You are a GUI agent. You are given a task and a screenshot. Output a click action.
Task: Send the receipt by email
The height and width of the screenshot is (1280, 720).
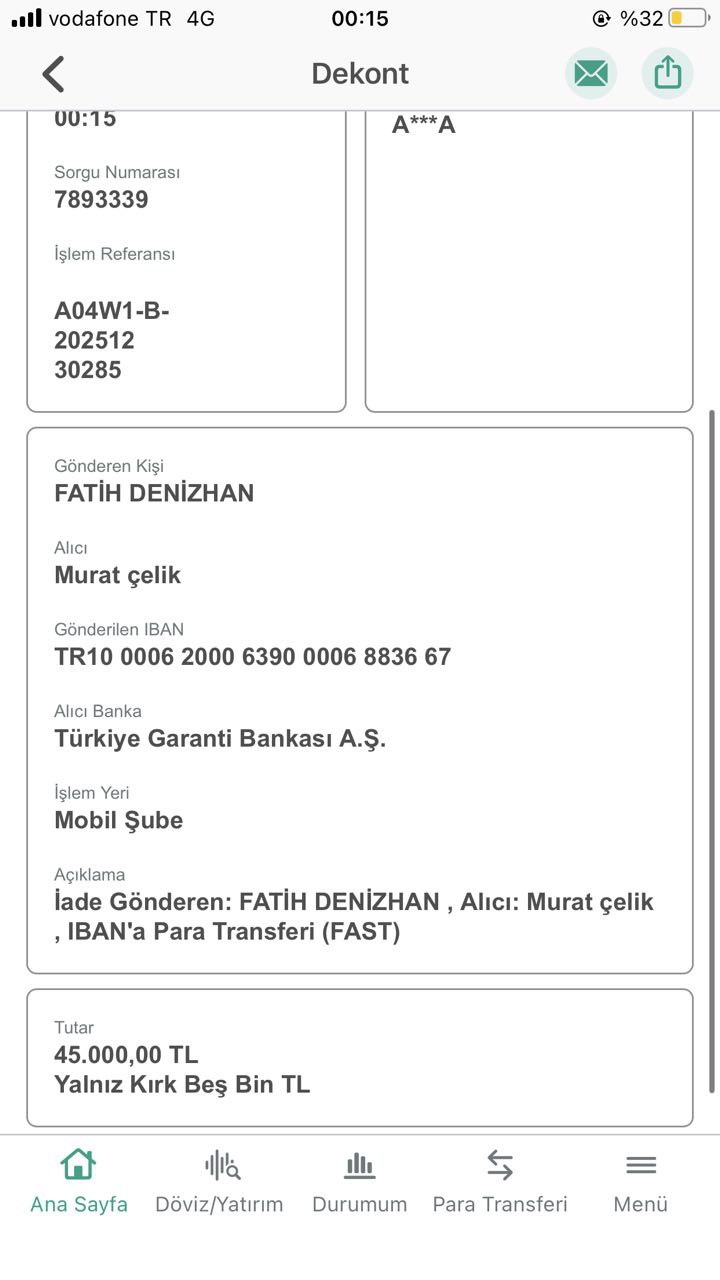click(591, 73)
